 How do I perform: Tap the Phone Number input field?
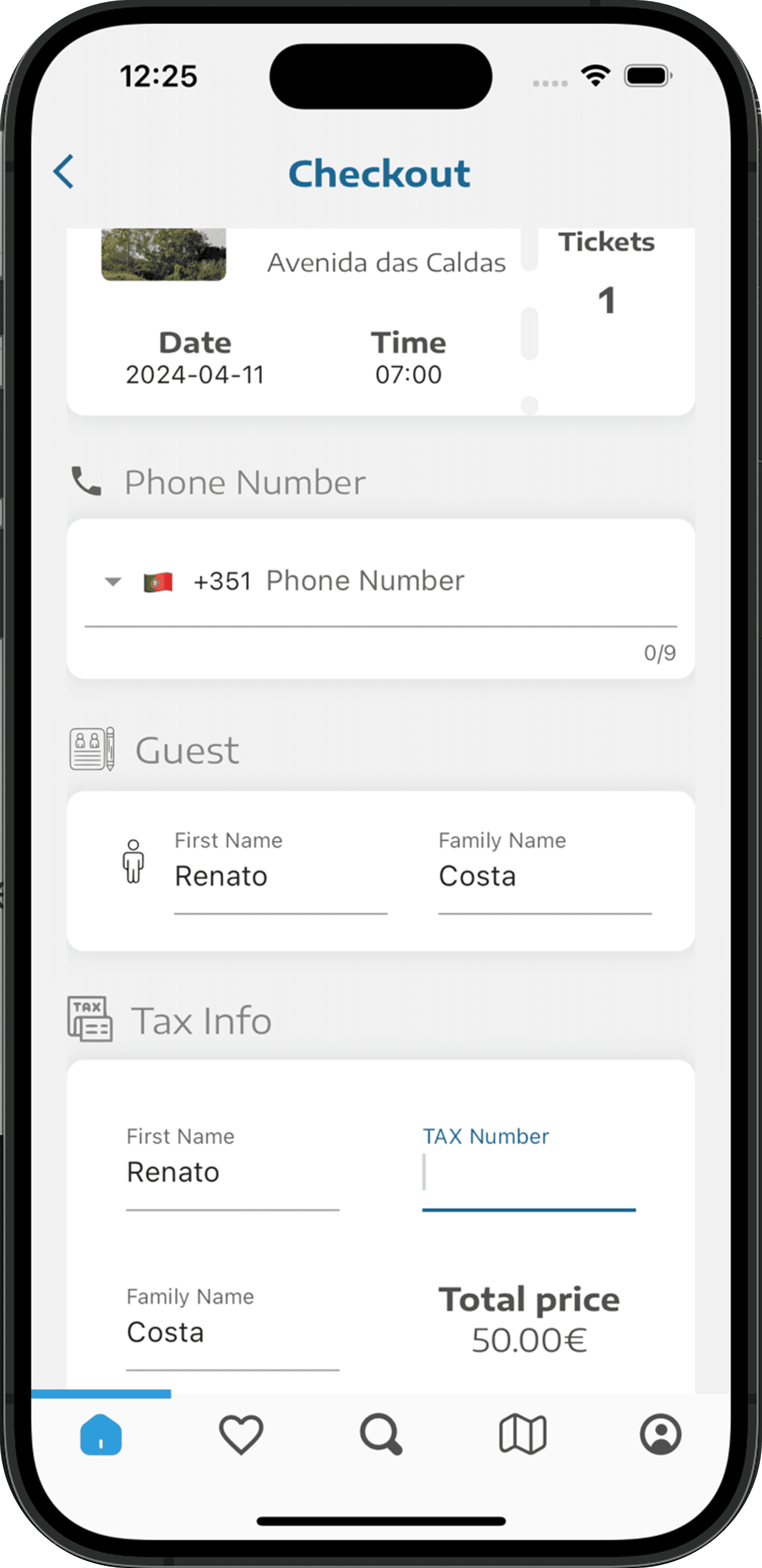(468, 582)
